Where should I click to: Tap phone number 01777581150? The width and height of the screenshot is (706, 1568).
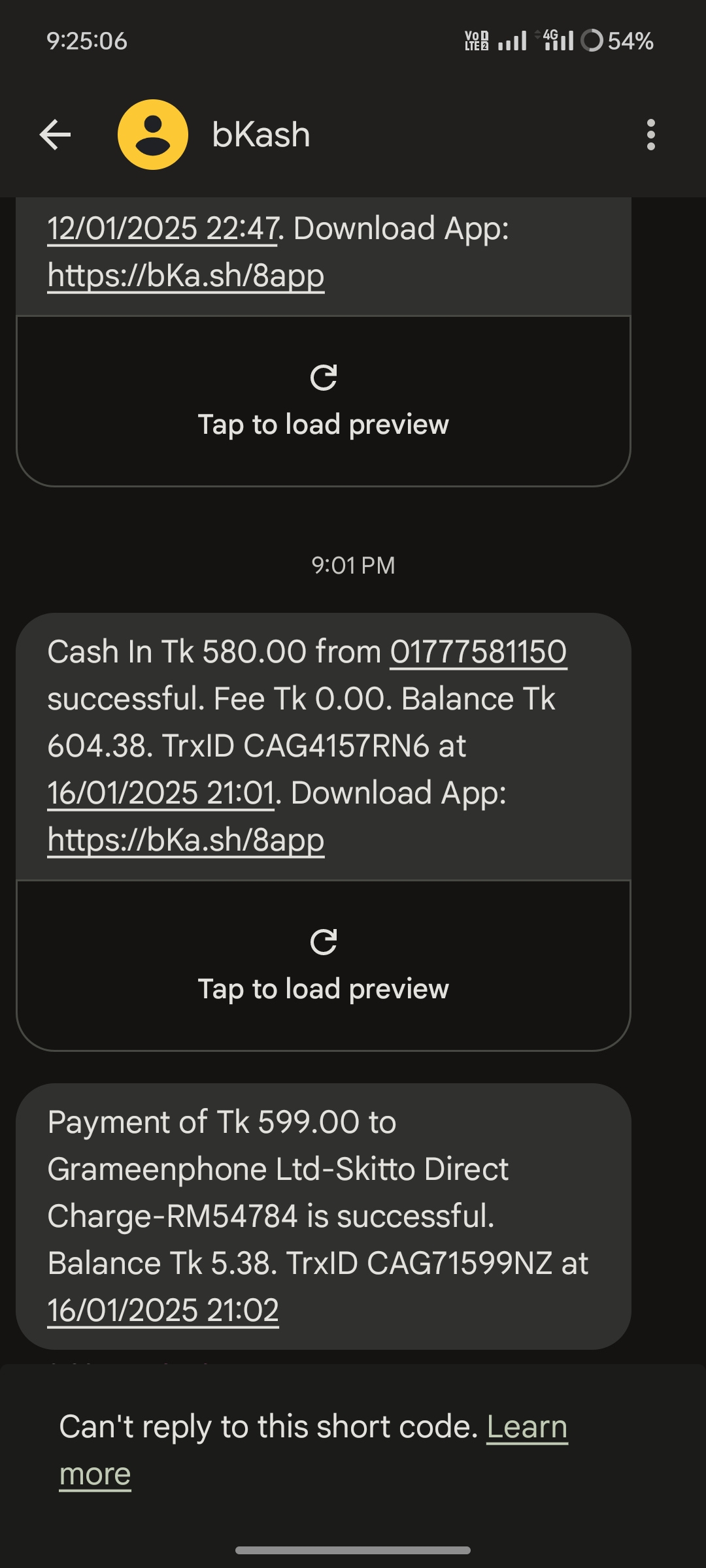pos(479,652)
